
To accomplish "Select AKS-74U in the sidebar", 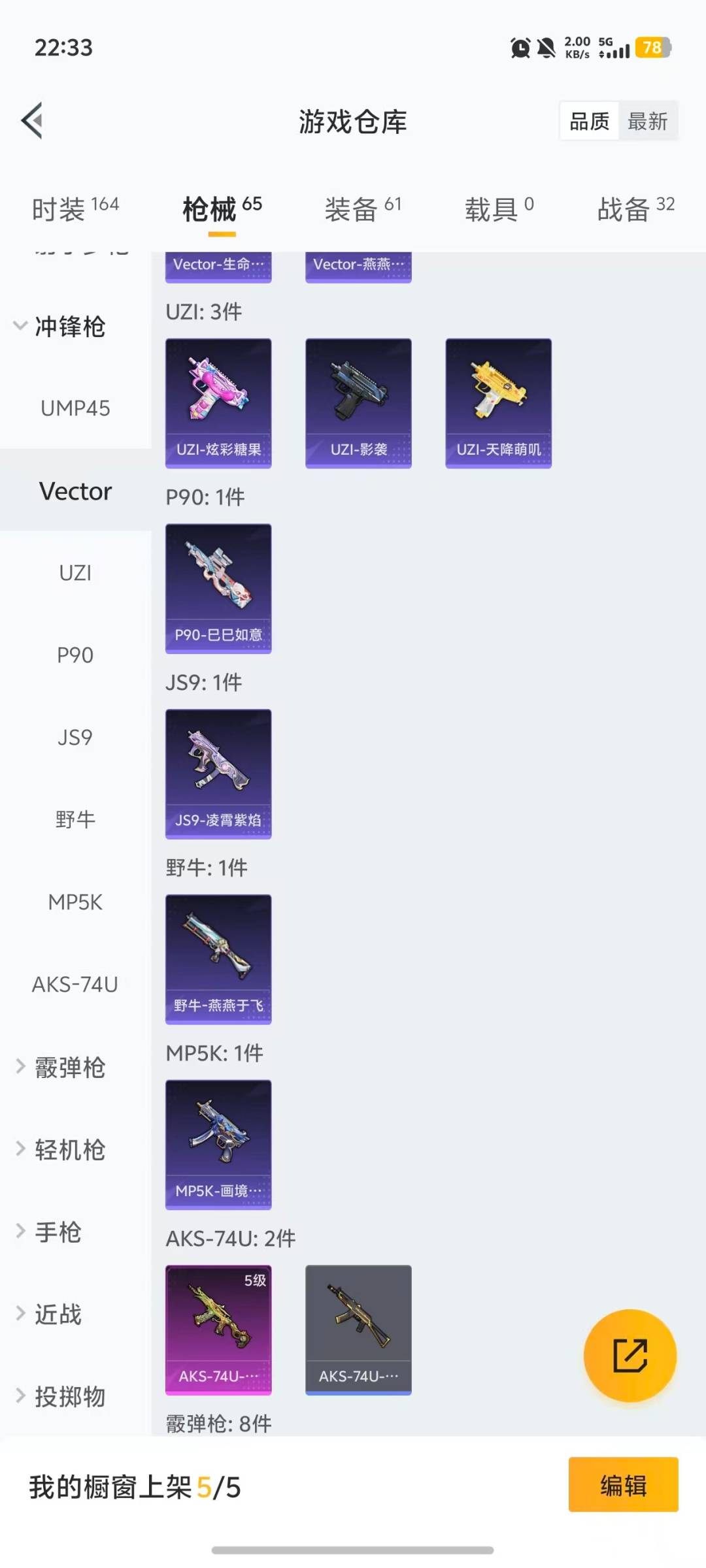I will [x=74, y=985].
